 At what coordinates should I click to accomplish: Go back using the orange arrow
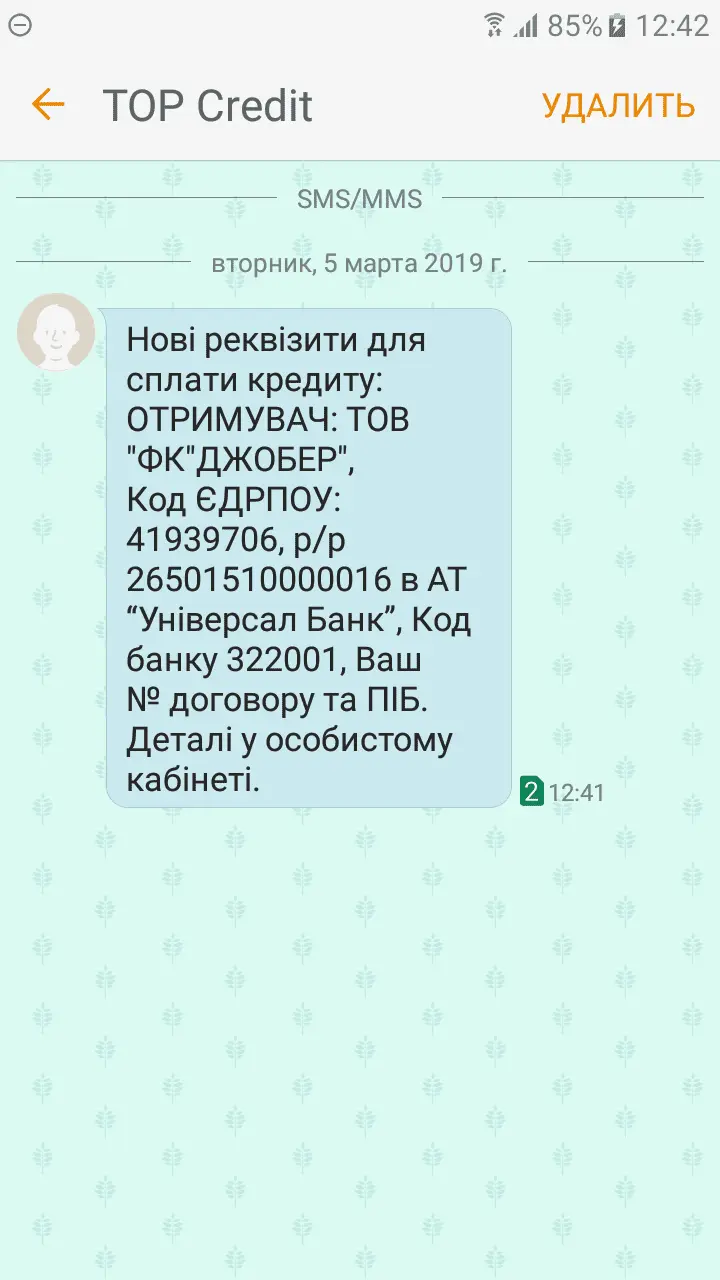tap(47, 105)
